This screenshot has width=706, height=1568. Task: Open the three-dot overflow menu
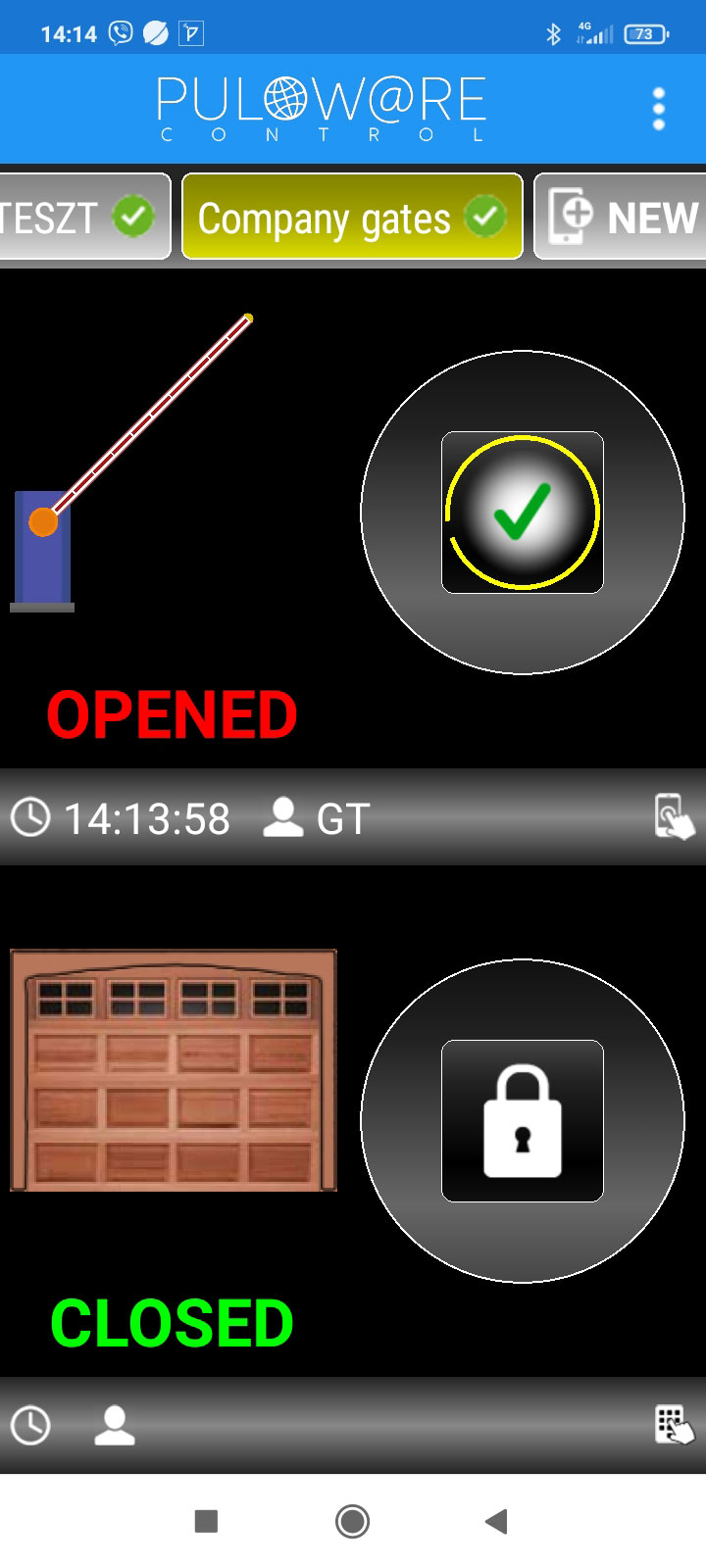tap(659, 108)
